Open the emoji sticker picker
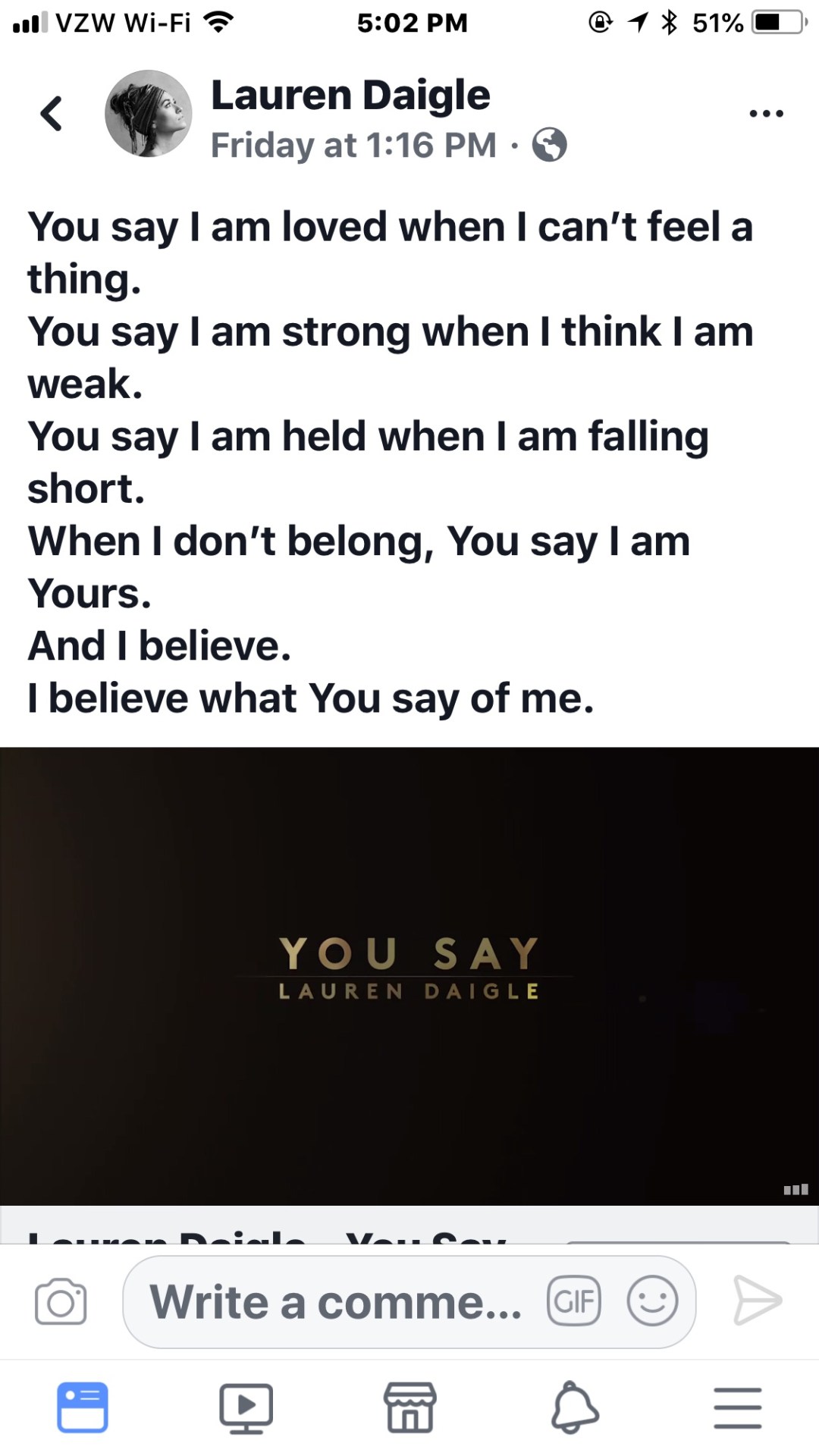This screenshot has width=819, height=1456. click(x=651, y=1301)
